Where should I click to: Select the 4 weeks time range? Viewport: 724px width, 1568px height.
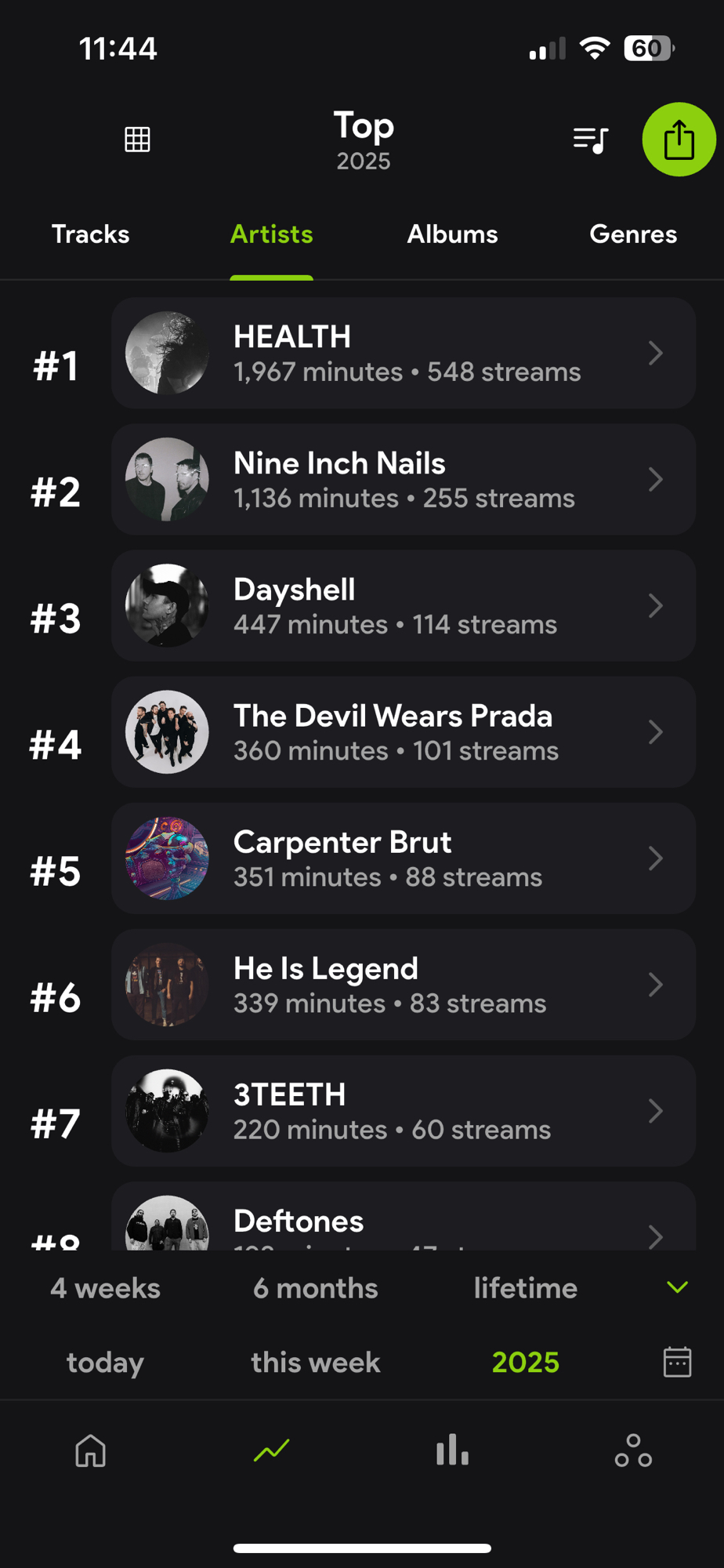click(105, 1288)
